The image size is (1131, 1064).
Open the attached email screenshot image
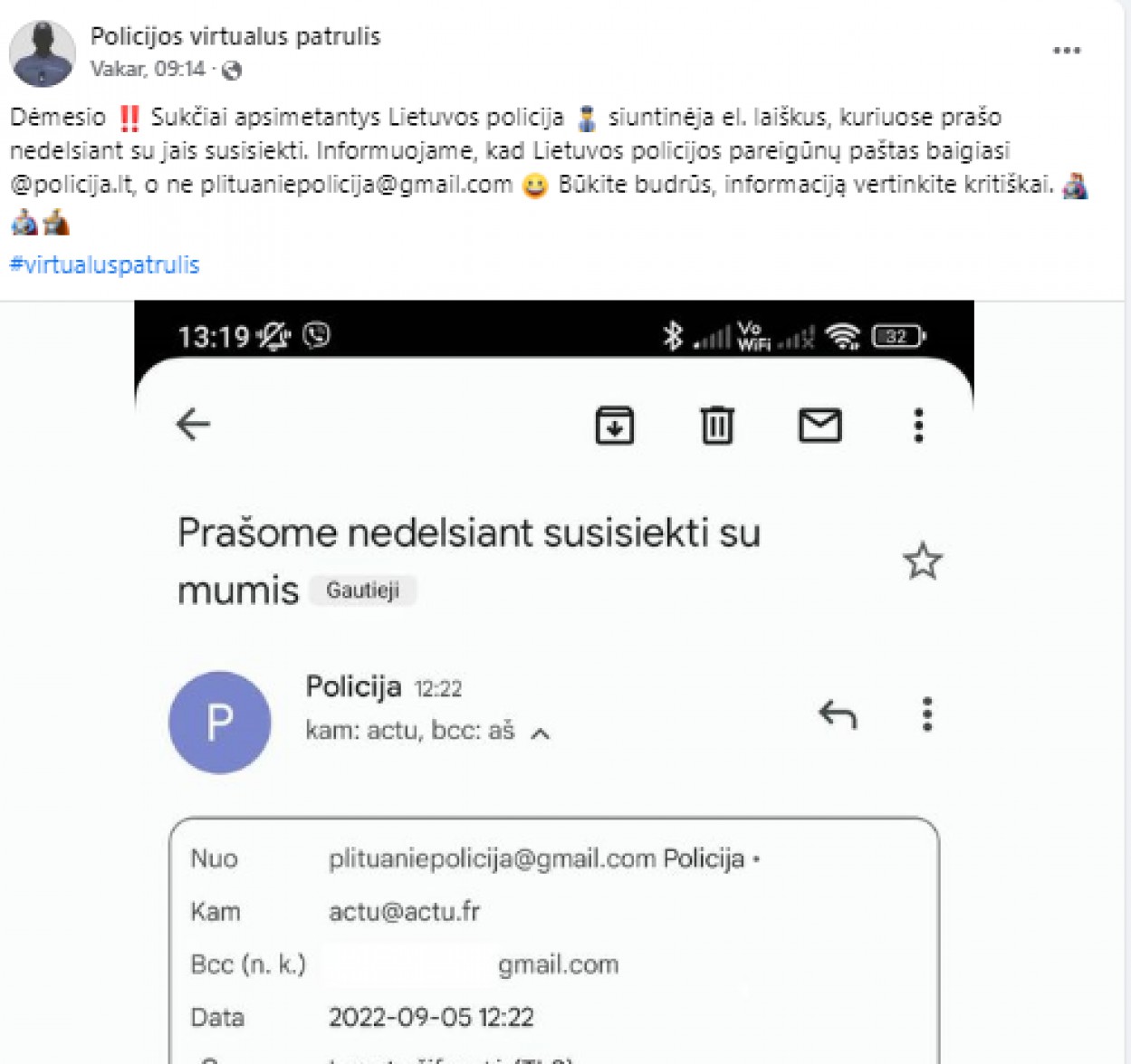point(553,681)
